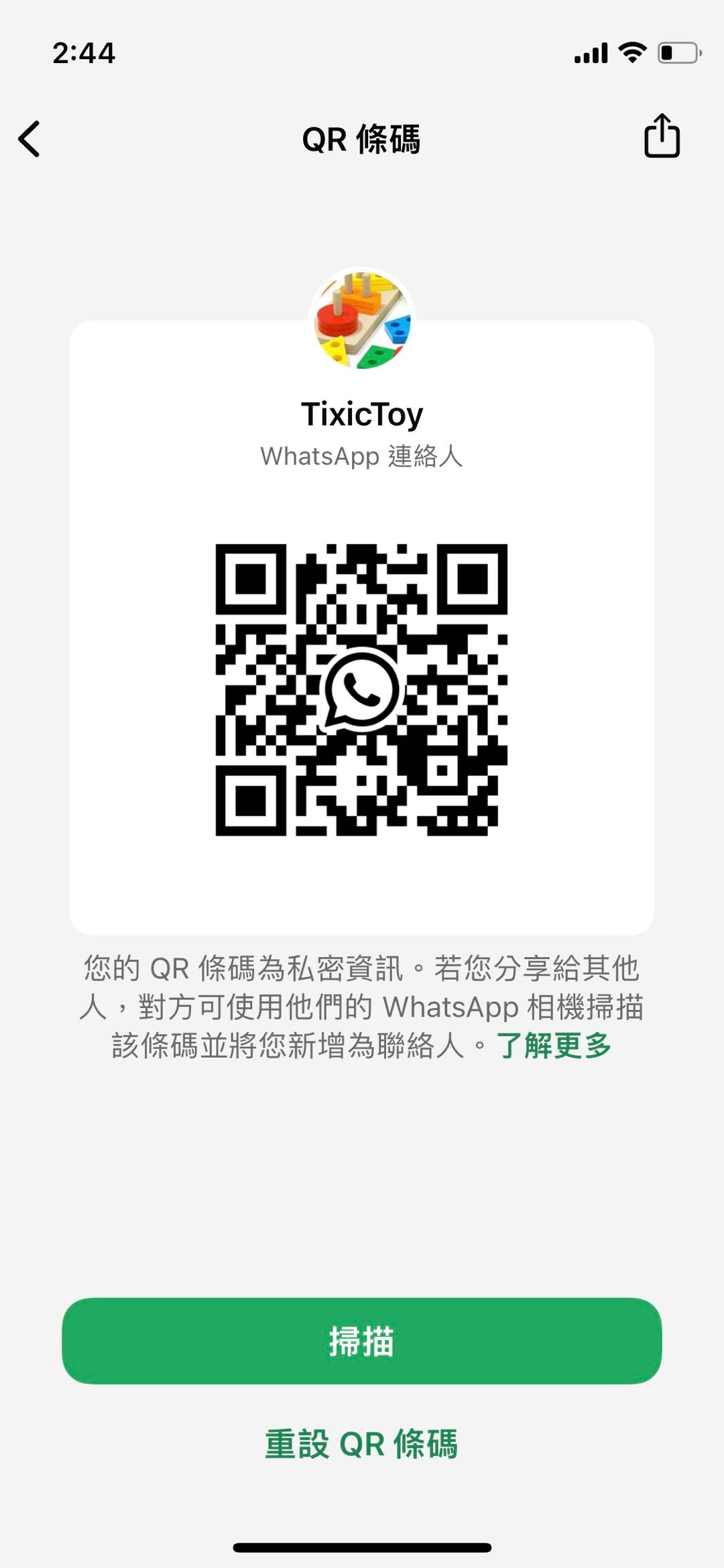Open the 了解更多 link
The height and width of the screenshot is (1568, 724).
[x=554, y=1046]
